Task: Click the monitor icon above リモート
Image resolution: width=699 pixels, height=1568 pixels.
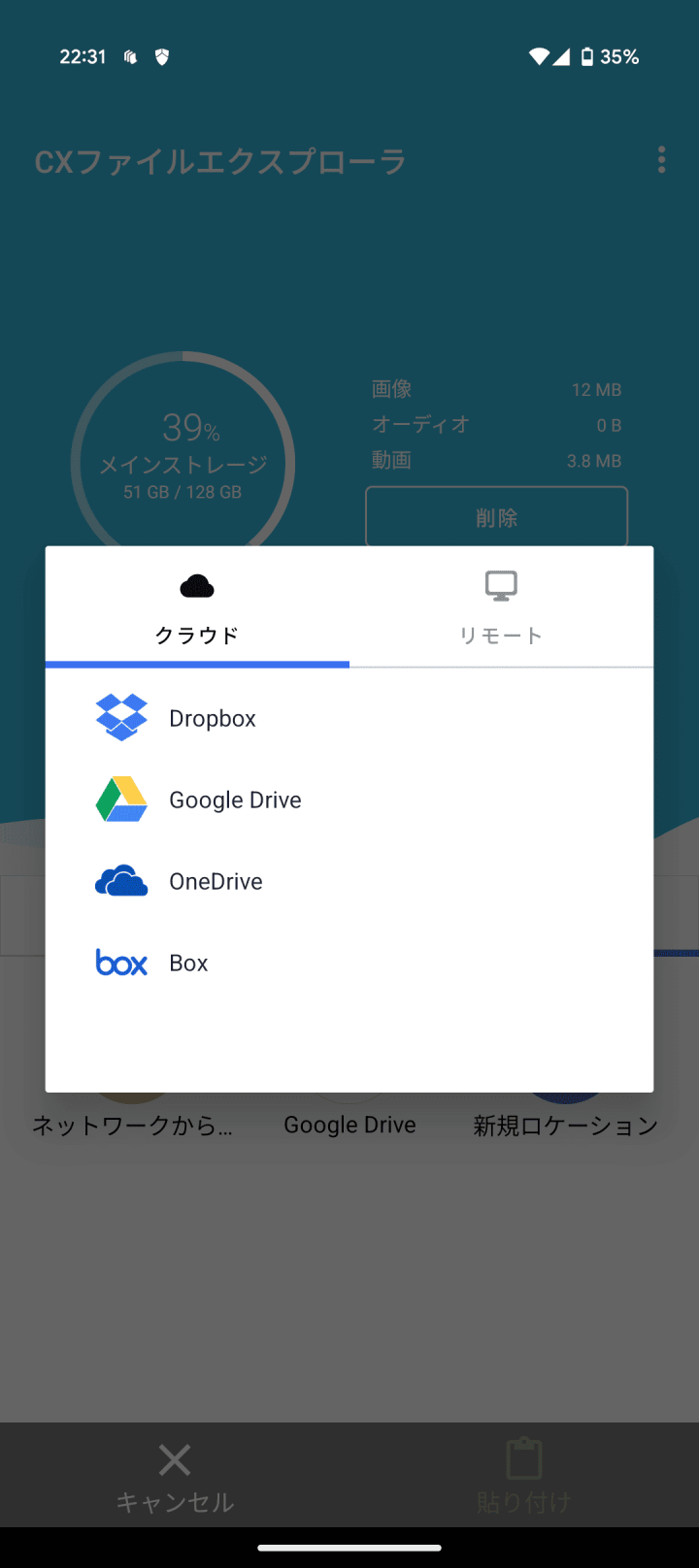Action: (x=500, y=585)
